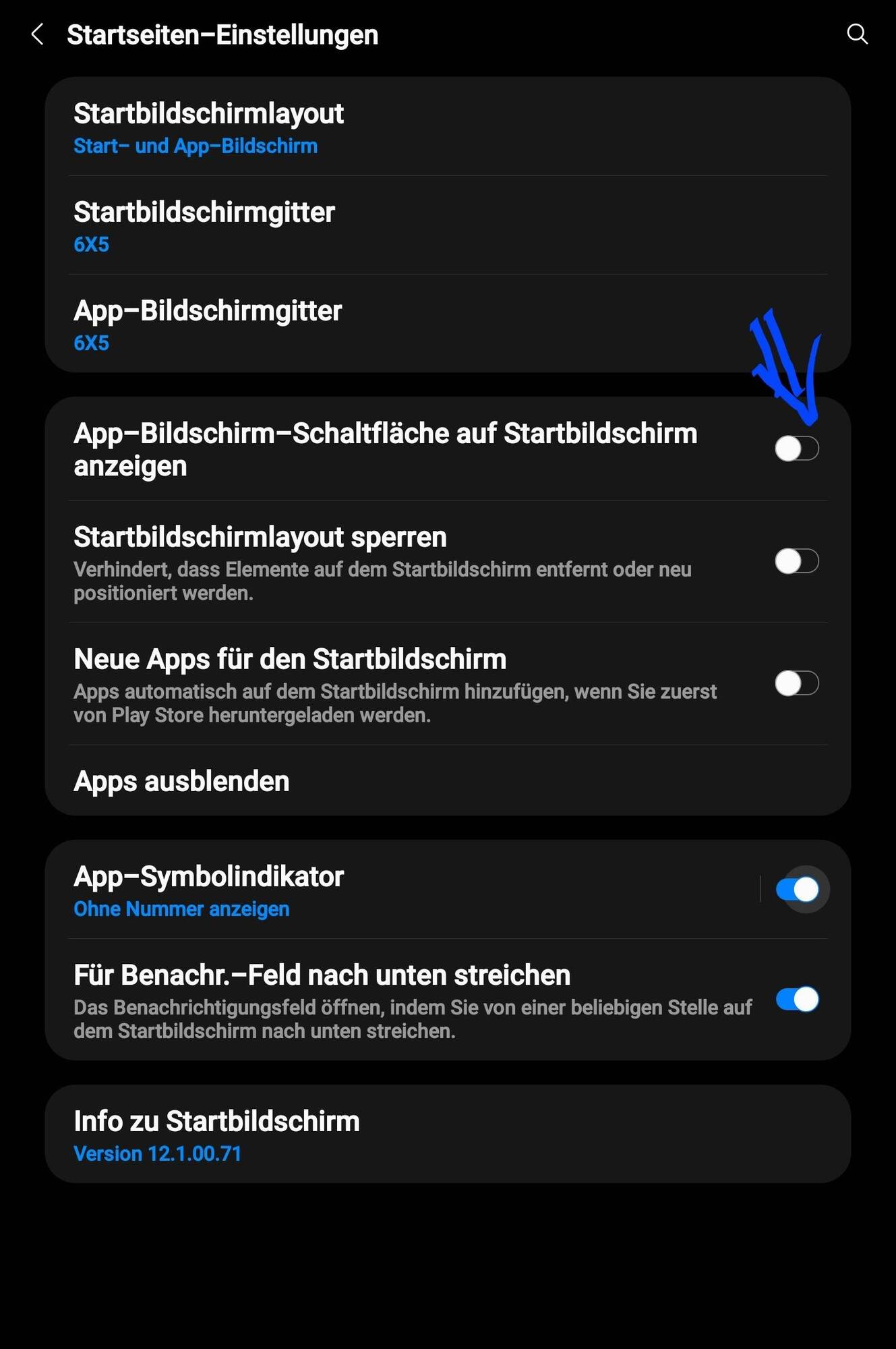Turn on Startbildschirmlayout sperren

pyautogui.click(x=796, y=561)
